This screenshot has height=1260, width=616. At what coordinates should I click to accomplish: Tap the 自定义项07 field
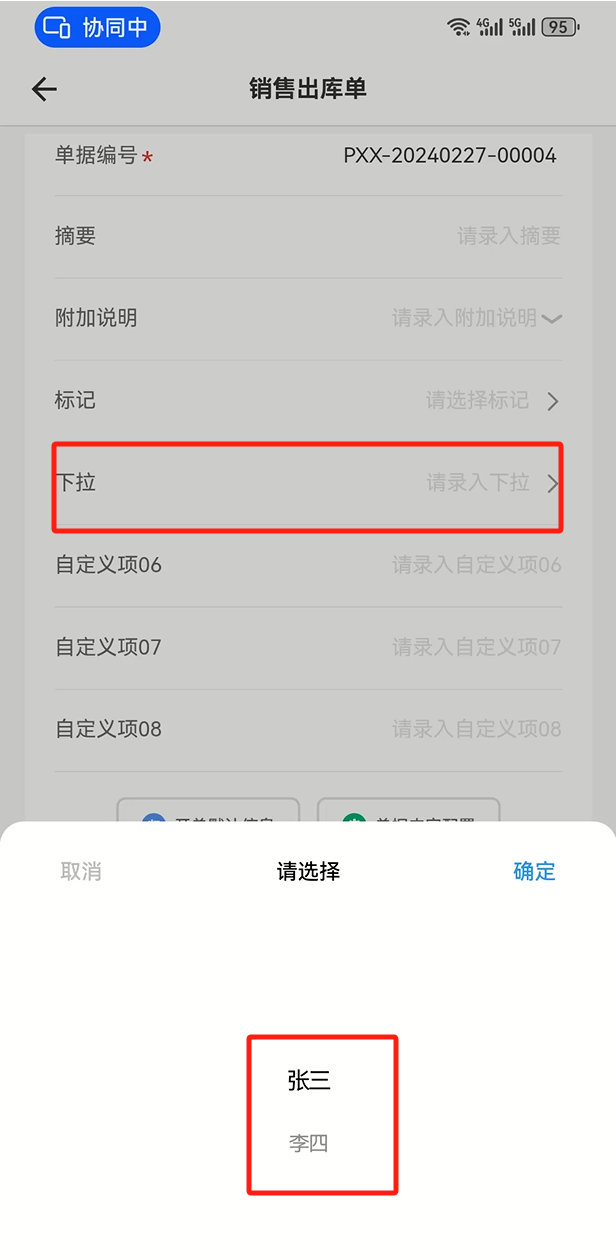click(308, 647)
